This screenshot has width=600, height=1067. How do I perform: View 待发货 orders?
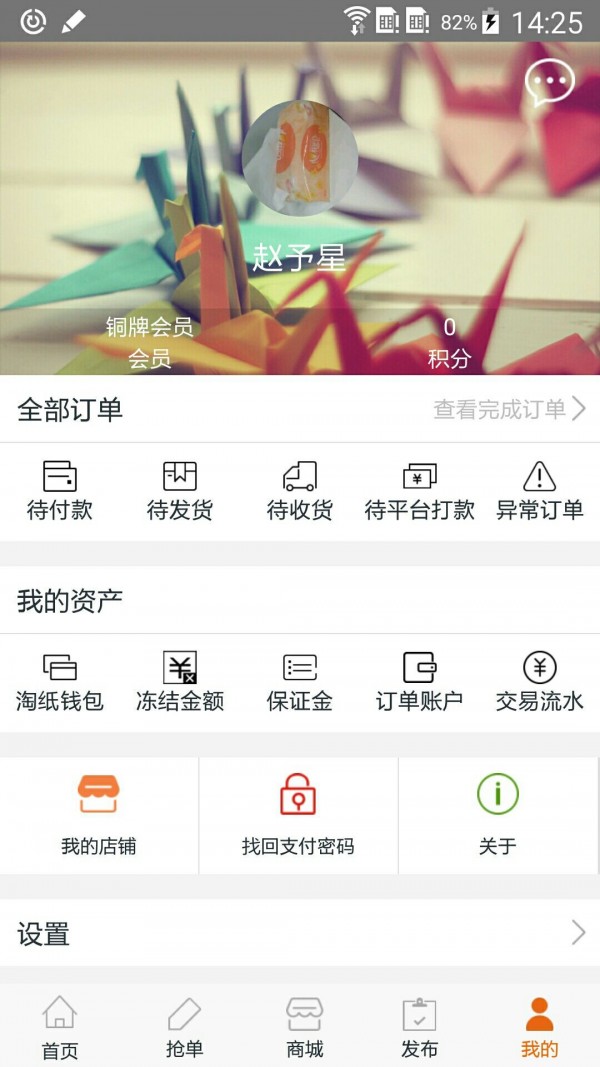pyautogui.click(x=180, y=491)
